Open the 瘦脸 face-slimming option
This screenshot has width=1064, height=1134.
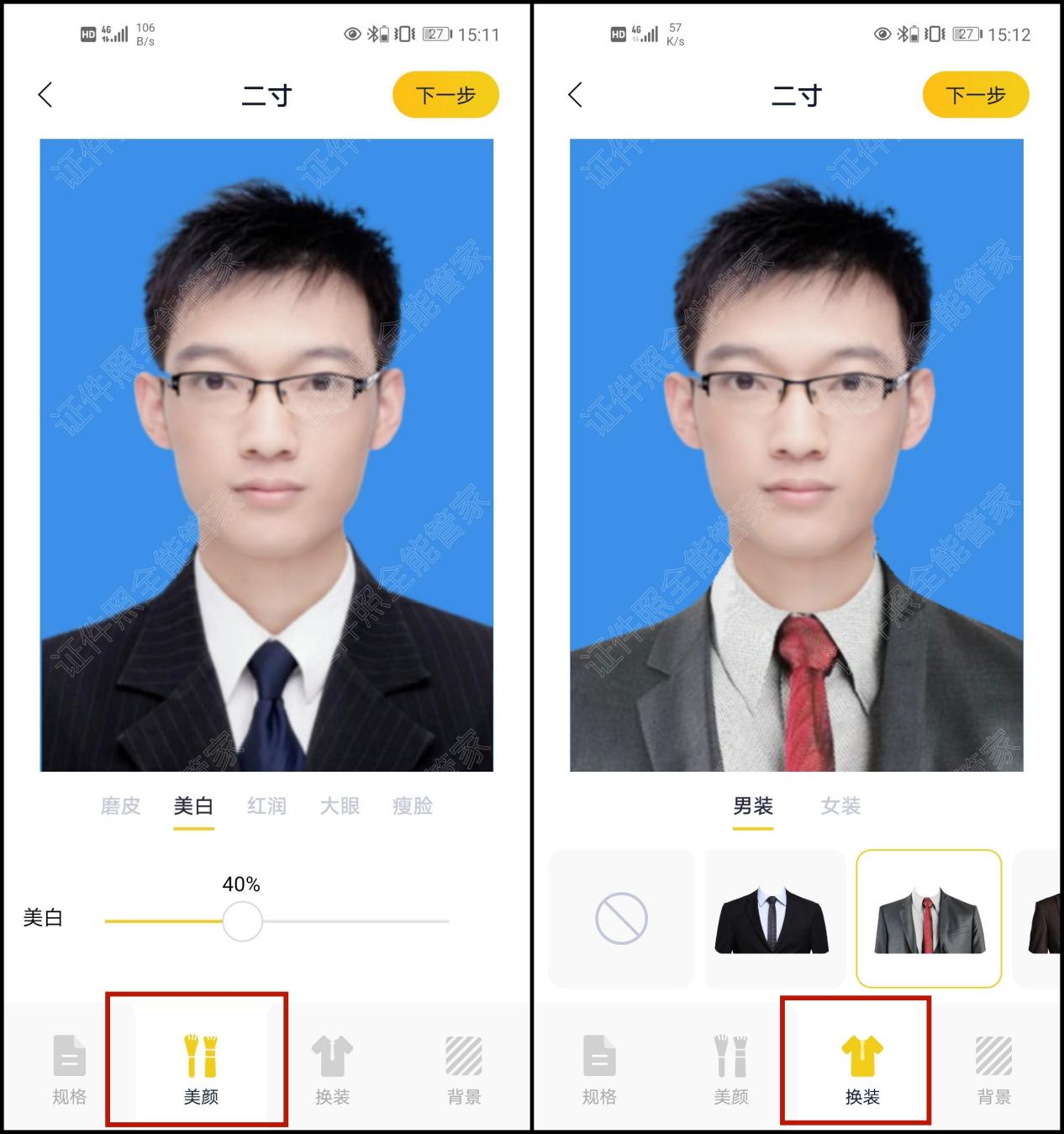tap(411, 805)
